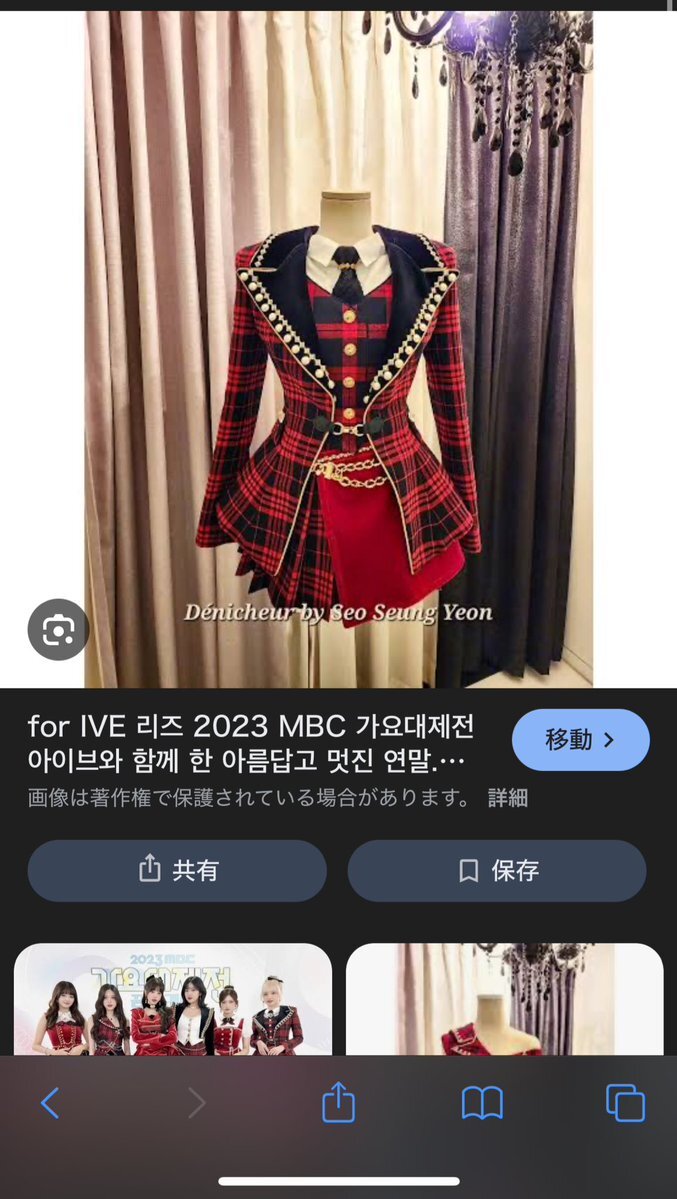Viewport: 677px width, 1199px height.
Task: Show all open Safari tabs
Action: click(x=625, y=1103)
